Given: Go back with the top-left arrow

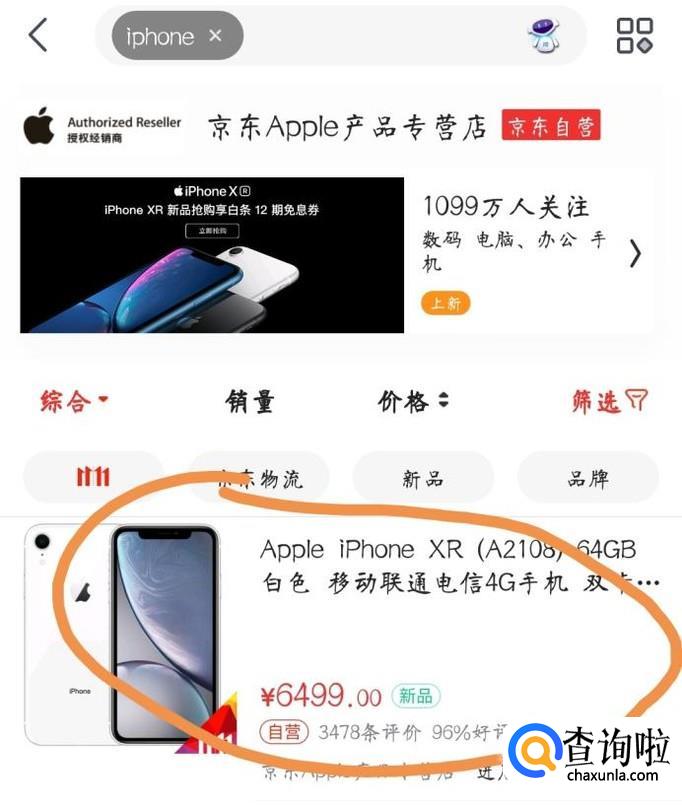Looking at the screenshot, I should tap(38, 35).
